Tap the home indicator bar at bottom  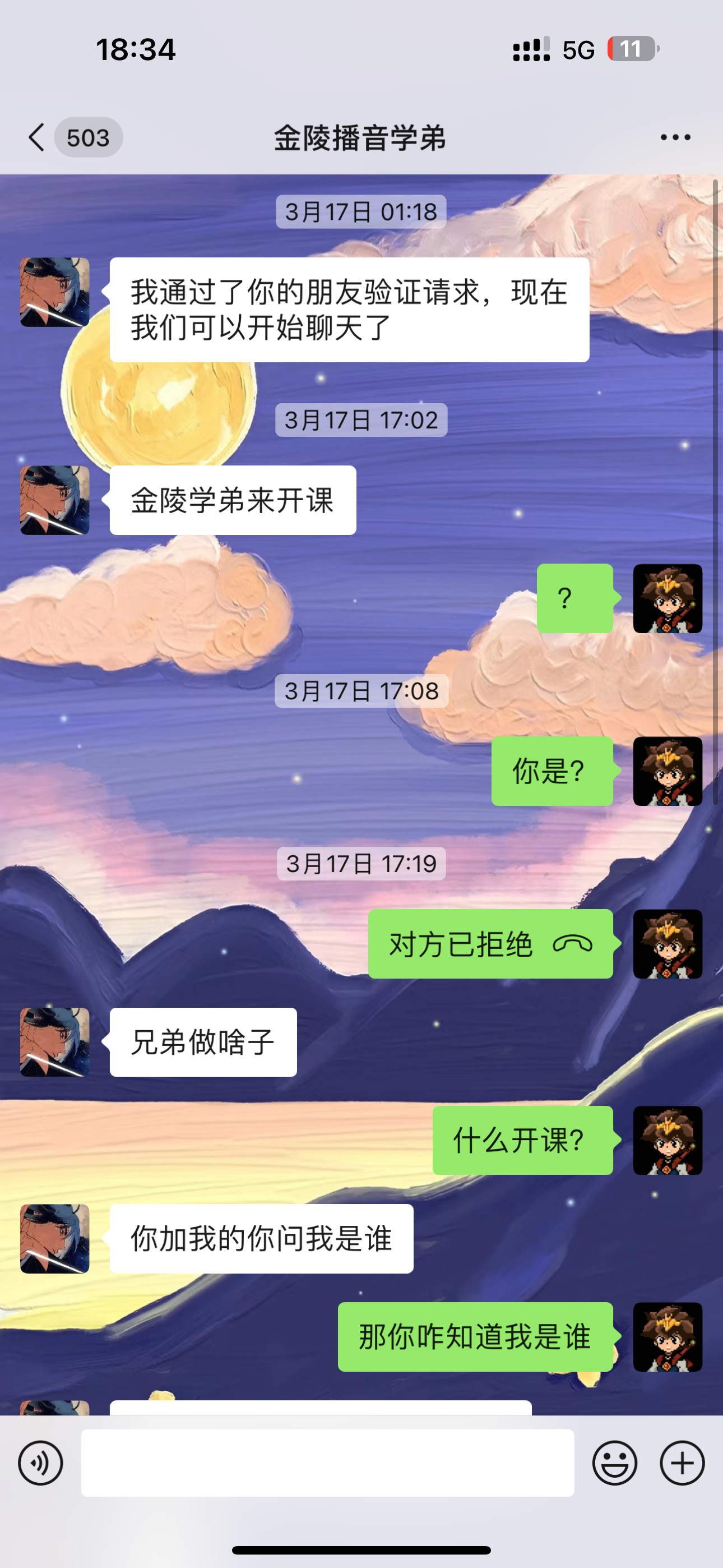pyautogui.click(x=361, y=1549)
